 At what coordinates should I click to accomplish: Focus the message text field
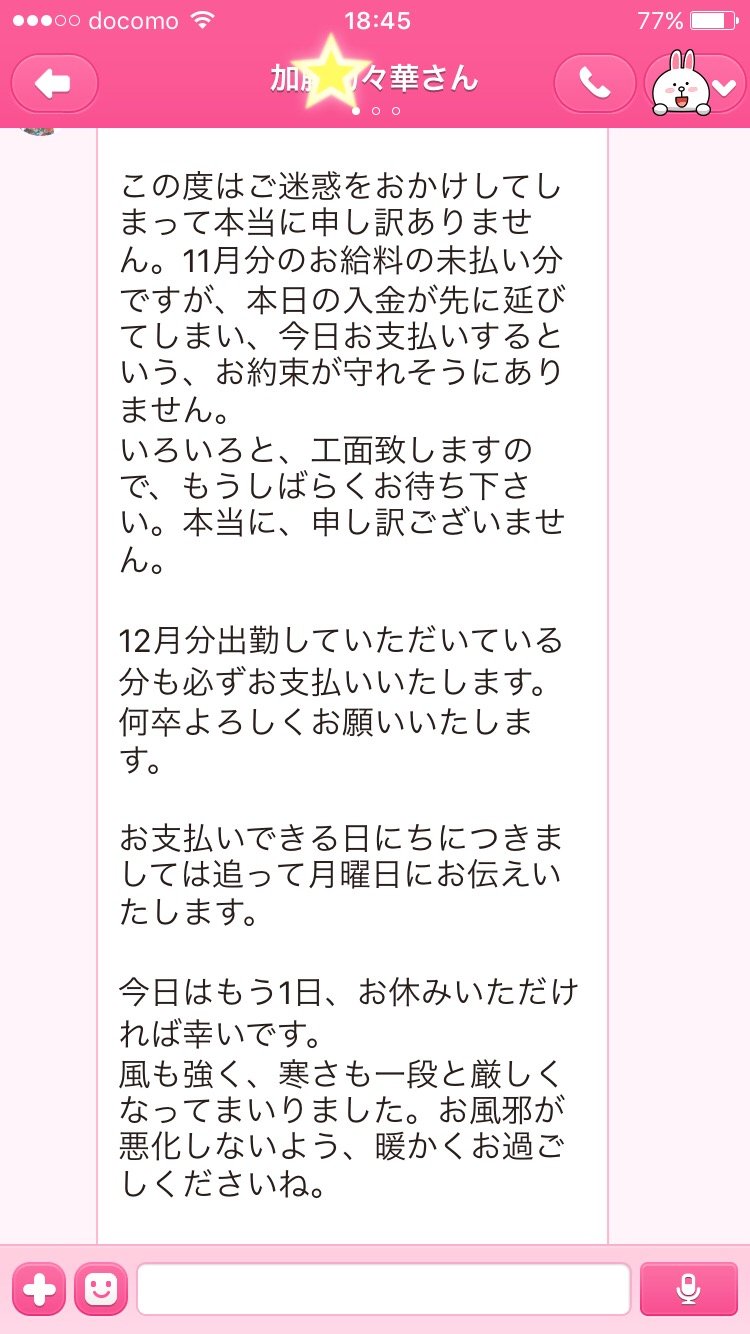(x=383, y=1289)
